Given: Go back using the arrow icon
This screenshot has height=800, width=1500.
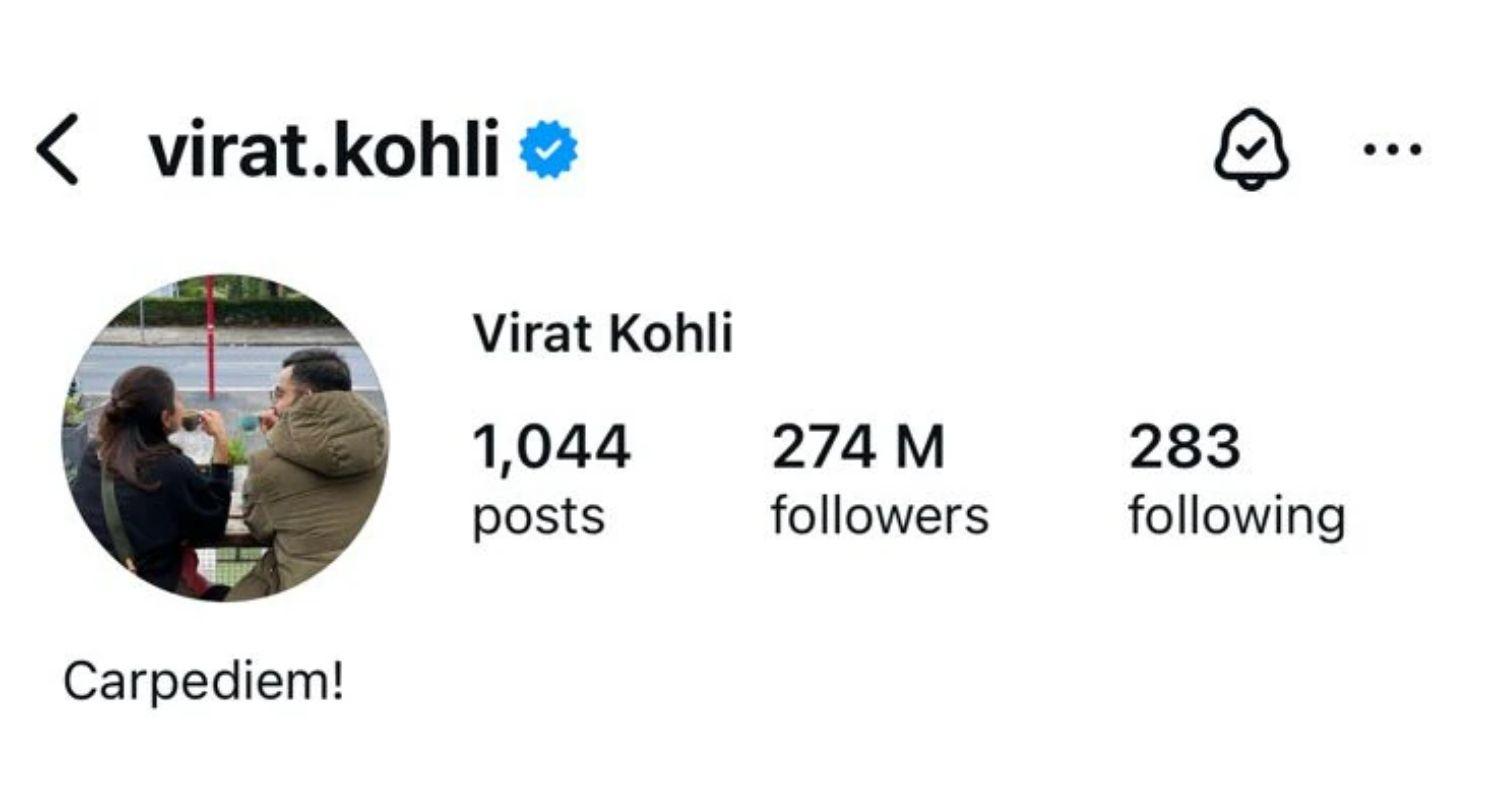Looking at the screenshot, I should pos(57,150).
